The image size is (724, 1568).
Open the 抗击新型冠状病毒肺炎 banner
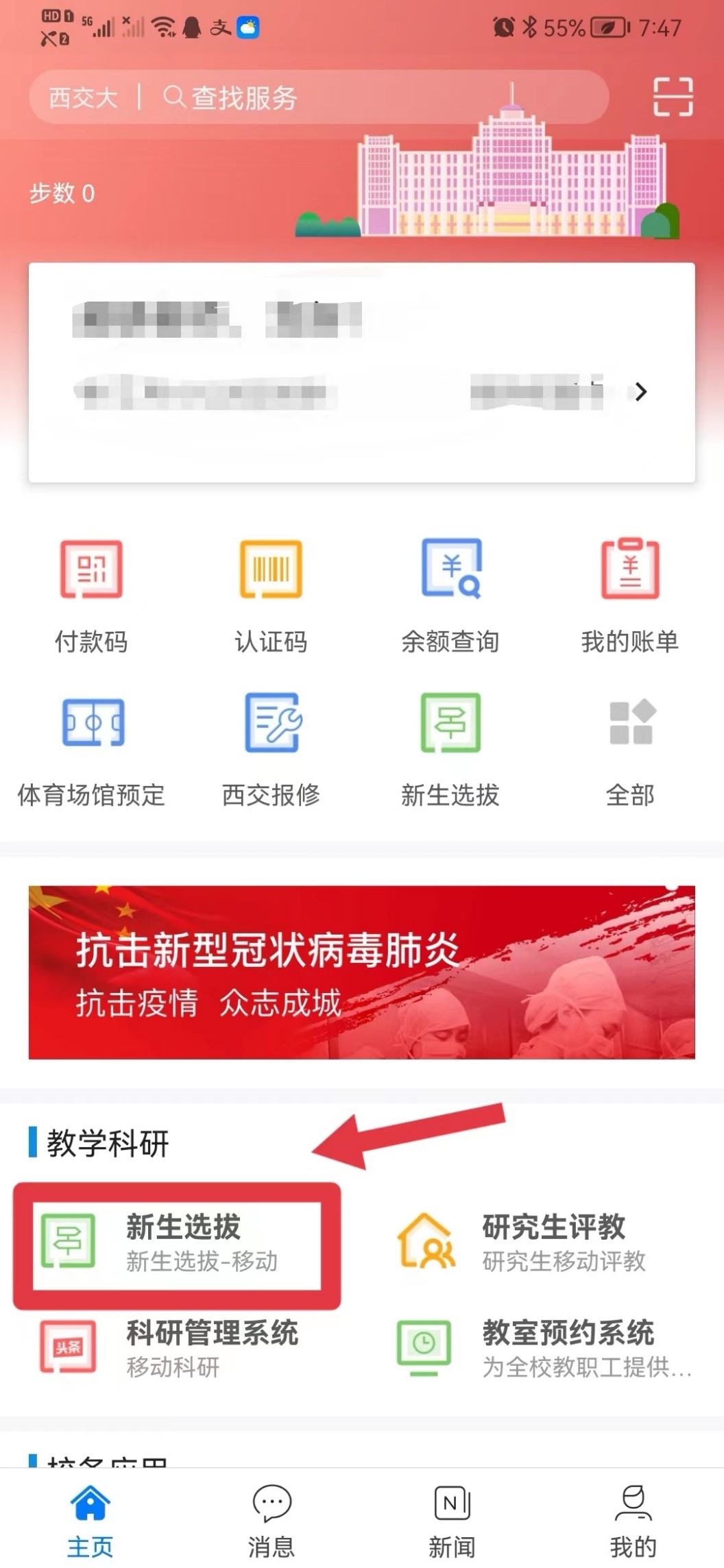click(362, 972)
